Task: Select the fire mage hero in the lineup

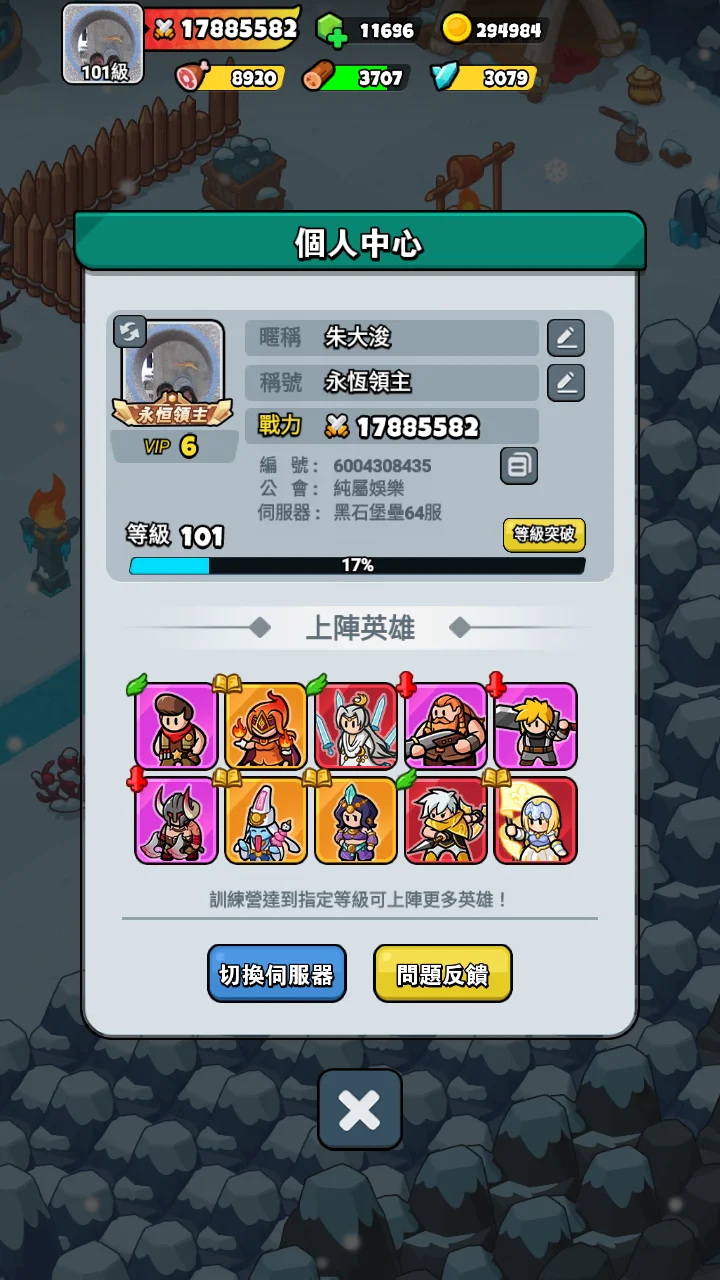Action: (x=266, y=726)
